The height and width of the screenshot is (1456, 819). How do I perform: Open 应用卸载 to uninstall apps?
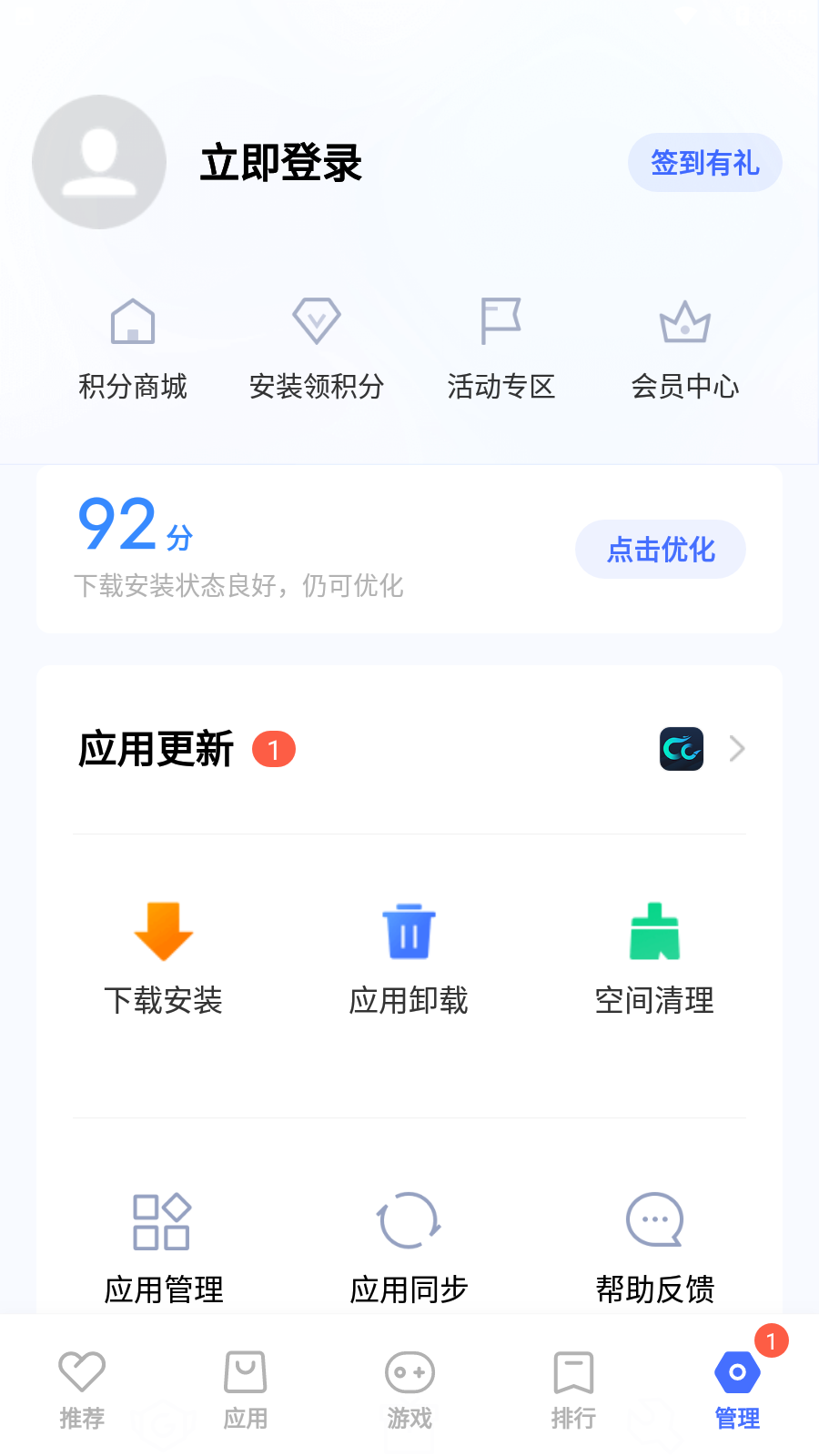pyautogui.click(x=409, y=960)
